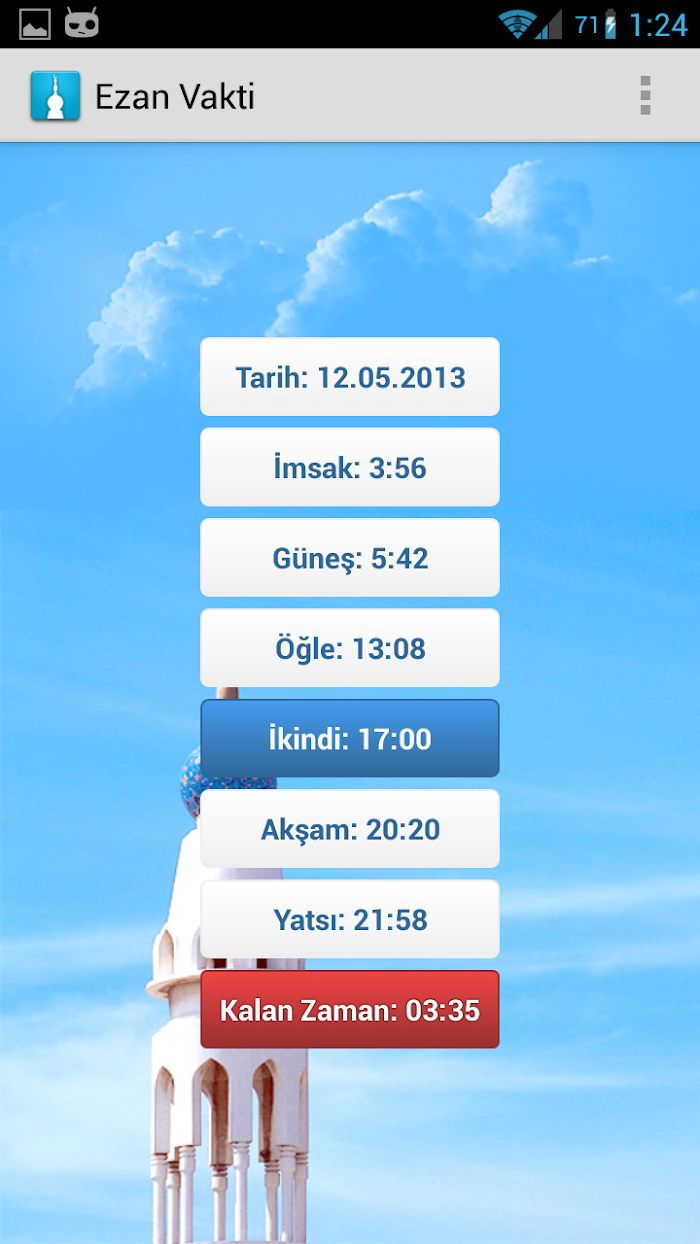This screenshot has height=1244, width=700.
Task: Tap the Güneş: 5:42 button
Action: point(350,558)
